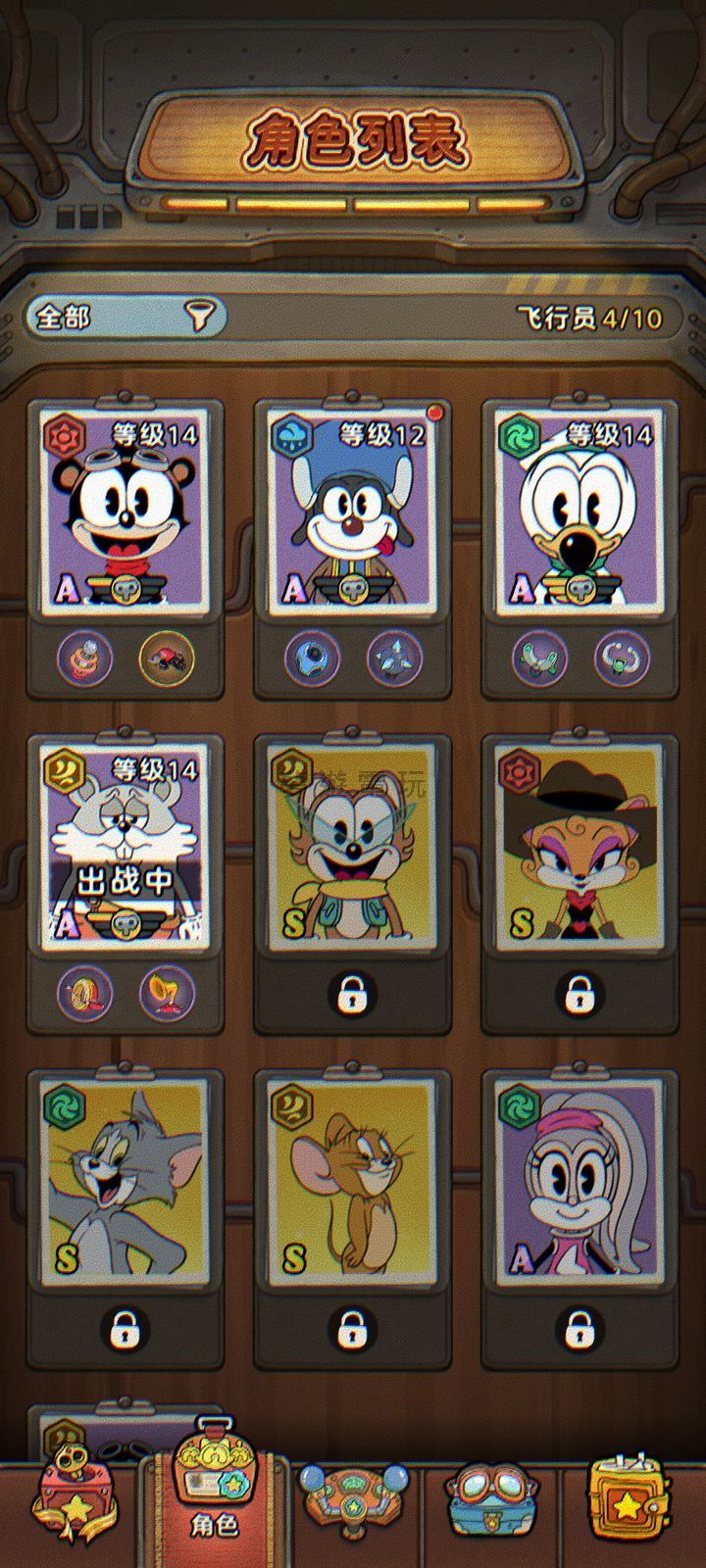Select the level 12 dog pilot card

coord(352,510)
